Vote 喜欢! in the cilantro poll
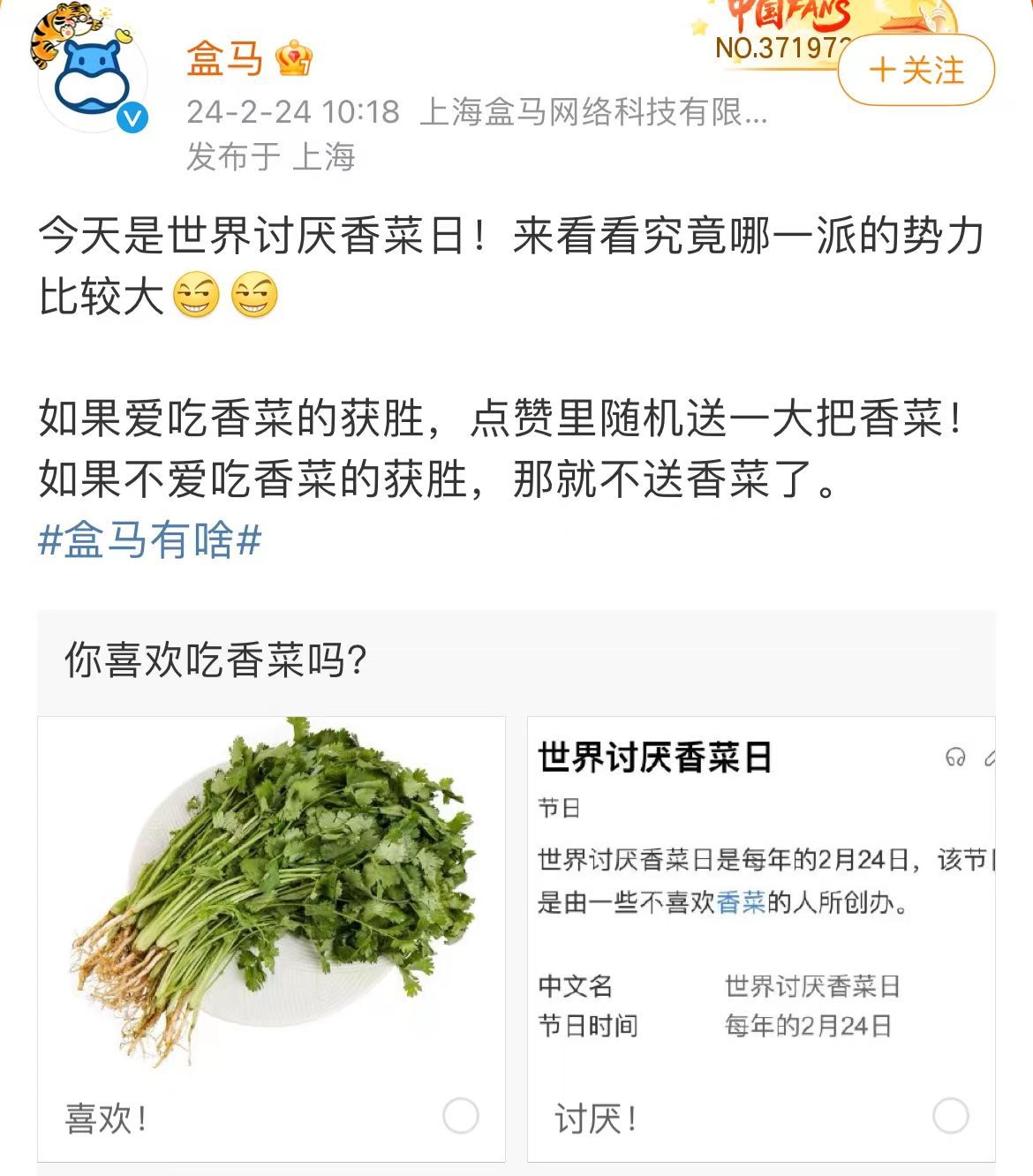The width and height of the screenshot is (1033, 1176). click(x=460, y=1116)
